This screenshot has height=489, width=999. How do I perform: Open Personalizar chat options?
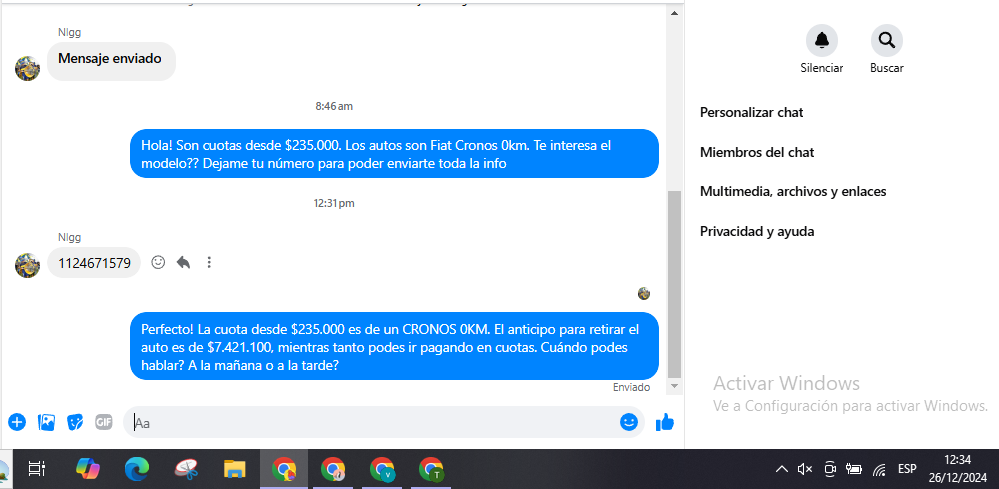point(751,113)
